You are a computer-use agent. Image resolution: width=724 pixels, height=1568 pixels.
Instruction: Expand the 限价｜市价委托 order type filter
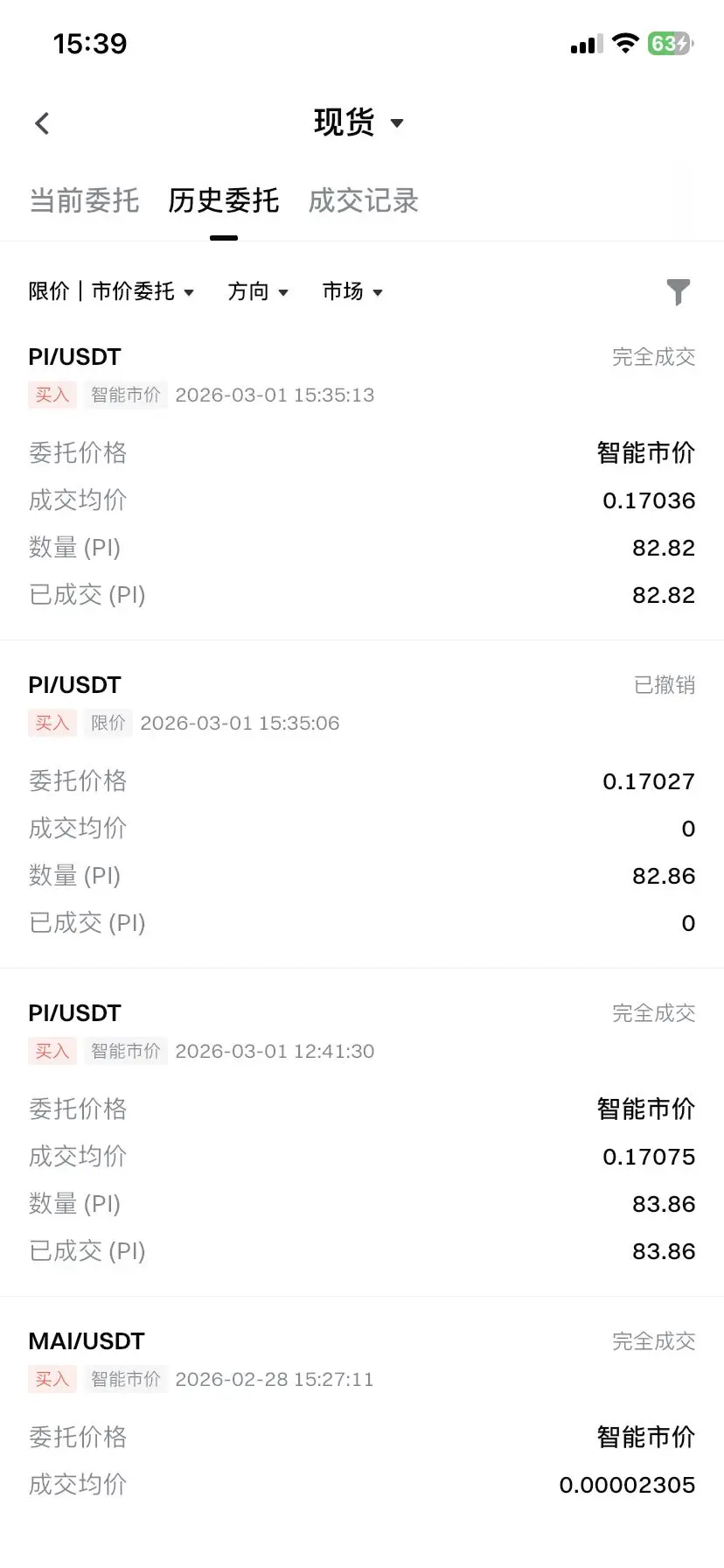tap(111, 291)
